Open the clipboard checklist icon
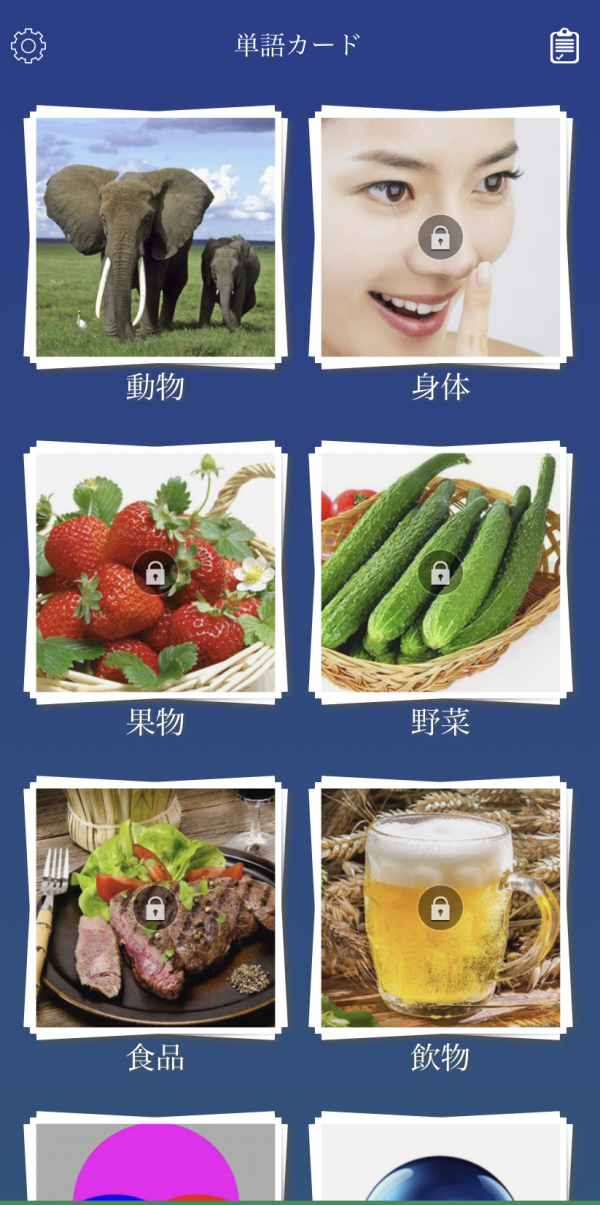The width and height of the screenshot is (600, 1205). (x=564, y=46)
